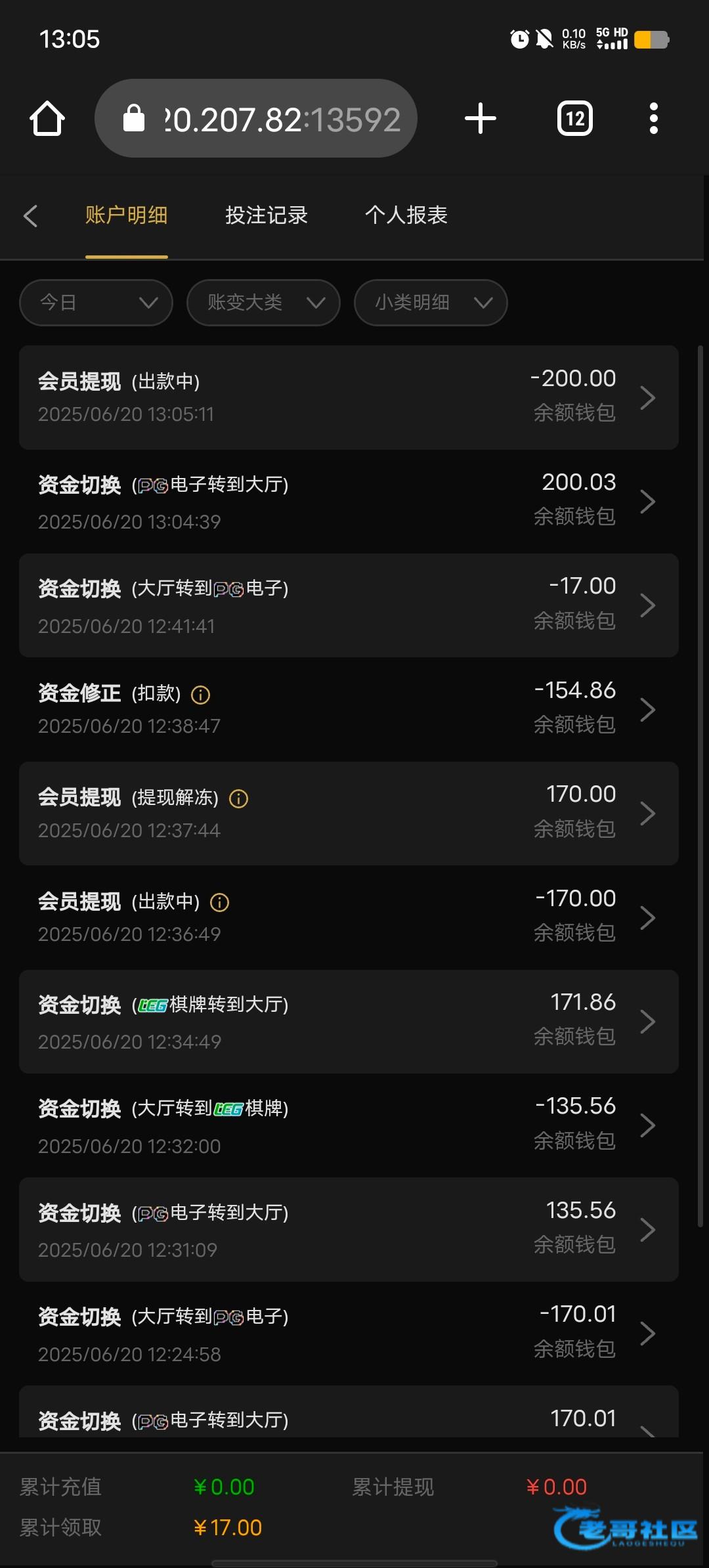Open the -200.00 会员提现 record at 13:05:11
This screenshot has width=709, height=1568.
349,397
